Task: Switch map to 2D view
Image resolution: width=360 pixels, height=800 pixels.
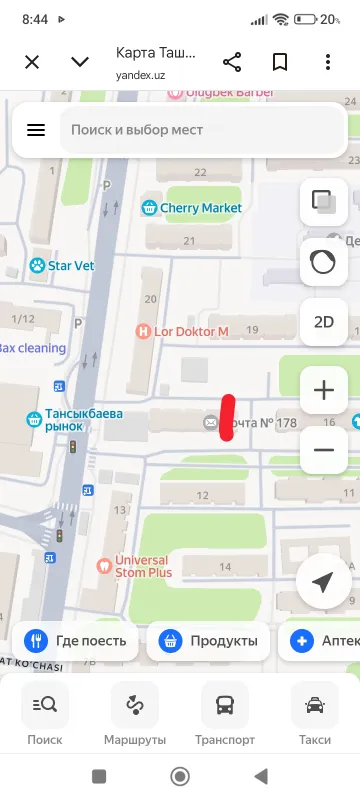Action: [x=324, y=322]
